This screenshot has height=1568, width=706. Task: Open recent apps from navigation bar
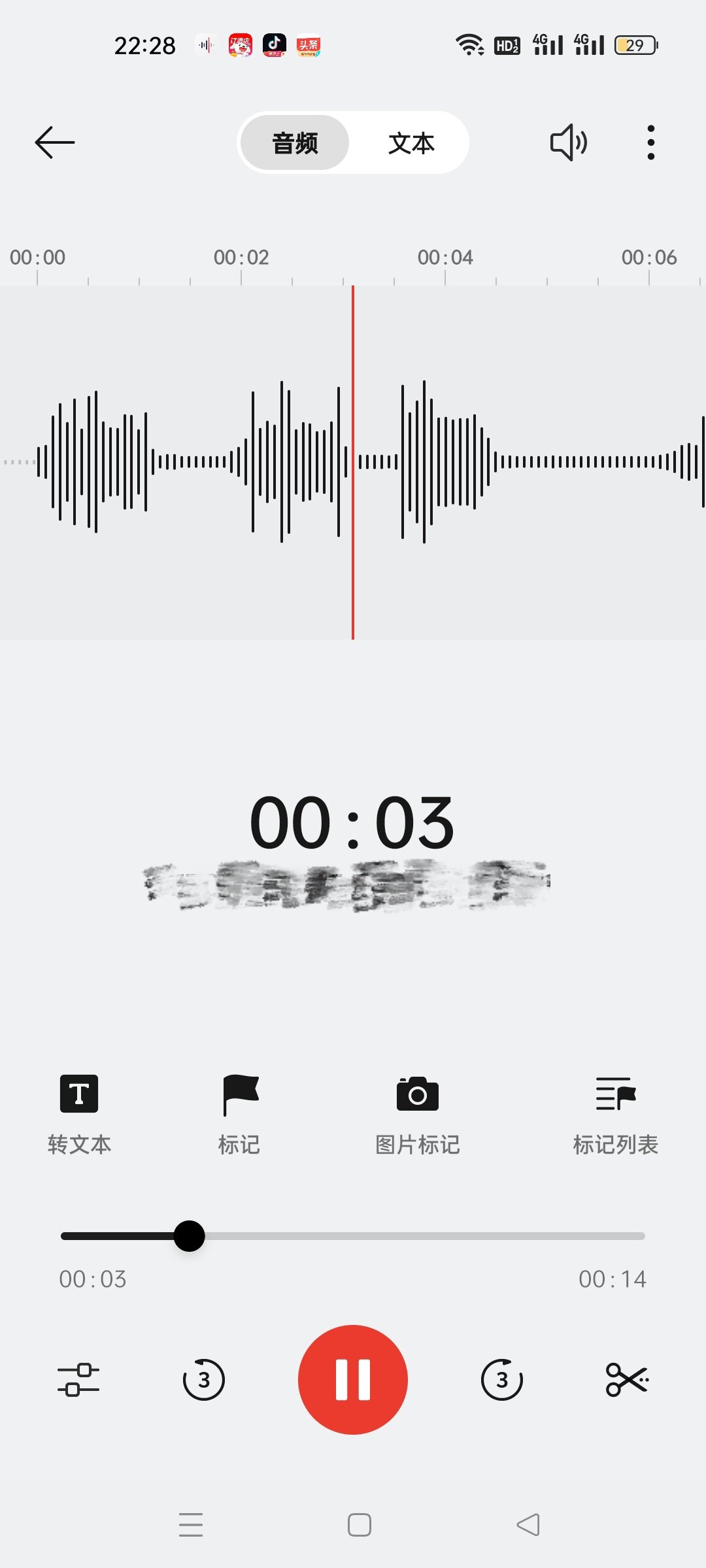tap(191, 1525)
